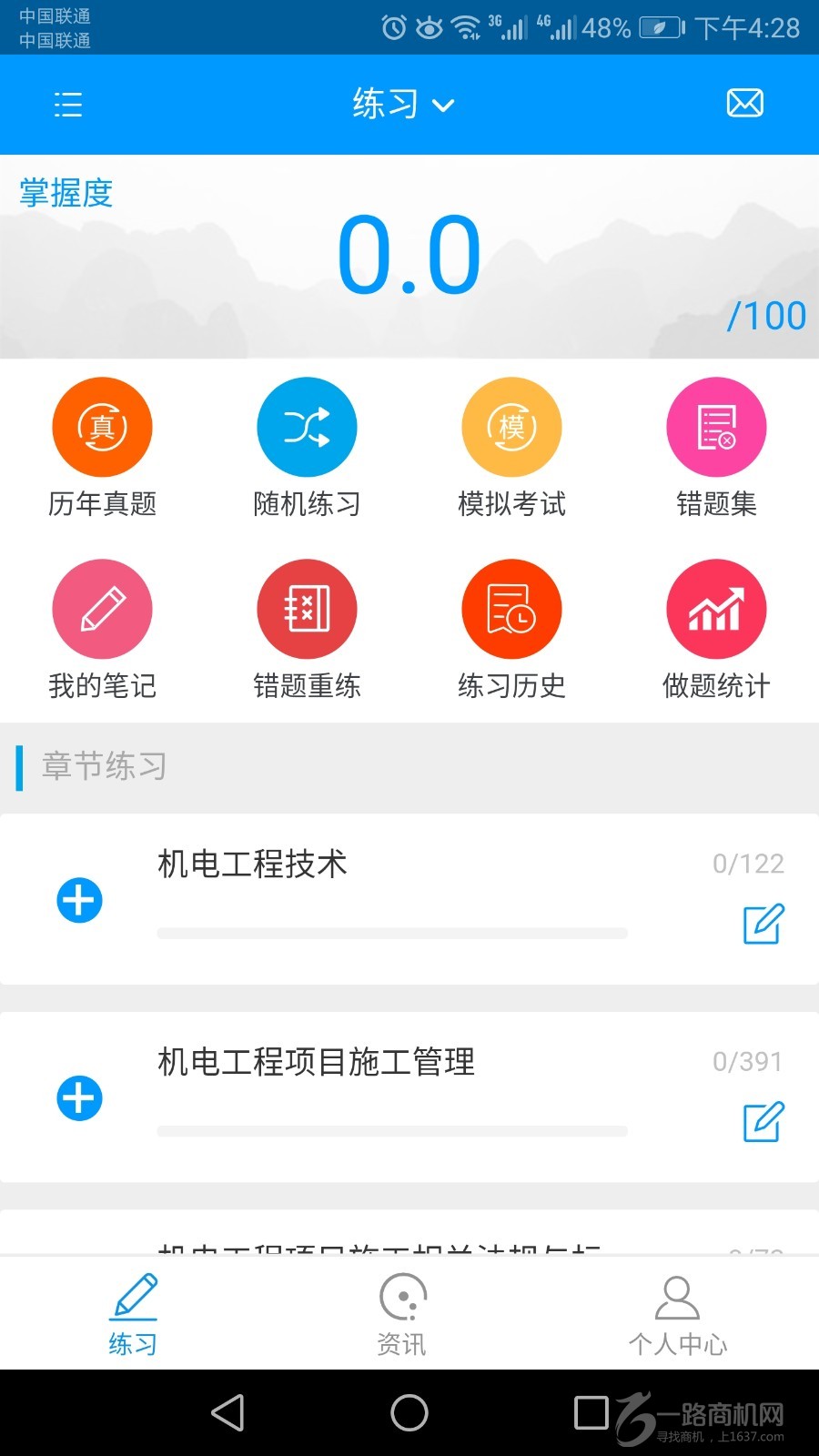
Task: Open the hamburger menu in the top bar
Action: (x=68, y=105)
